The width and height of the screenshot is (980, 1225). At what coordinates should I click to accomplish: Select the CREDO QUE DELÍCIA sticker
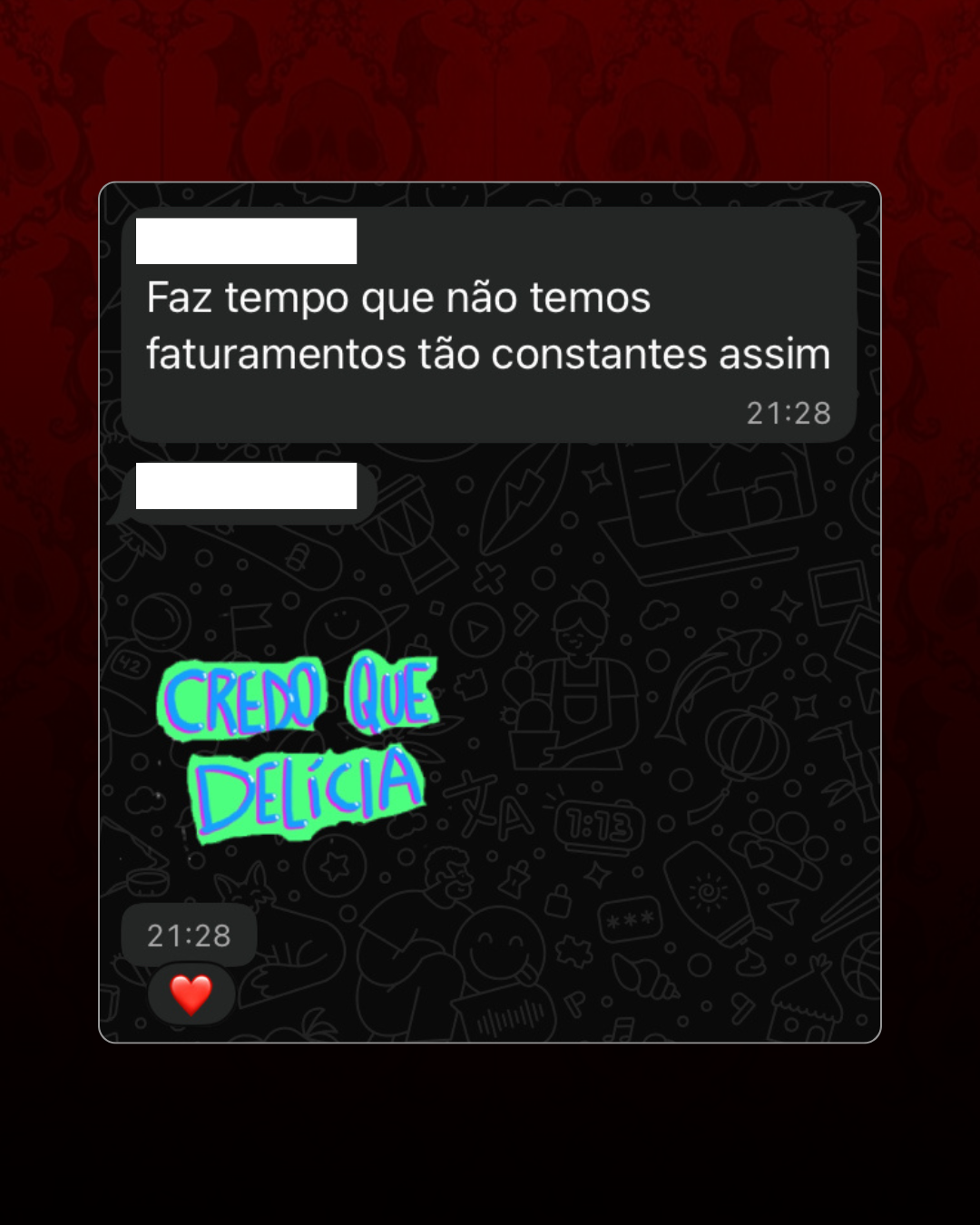click(x=299, y=744)
